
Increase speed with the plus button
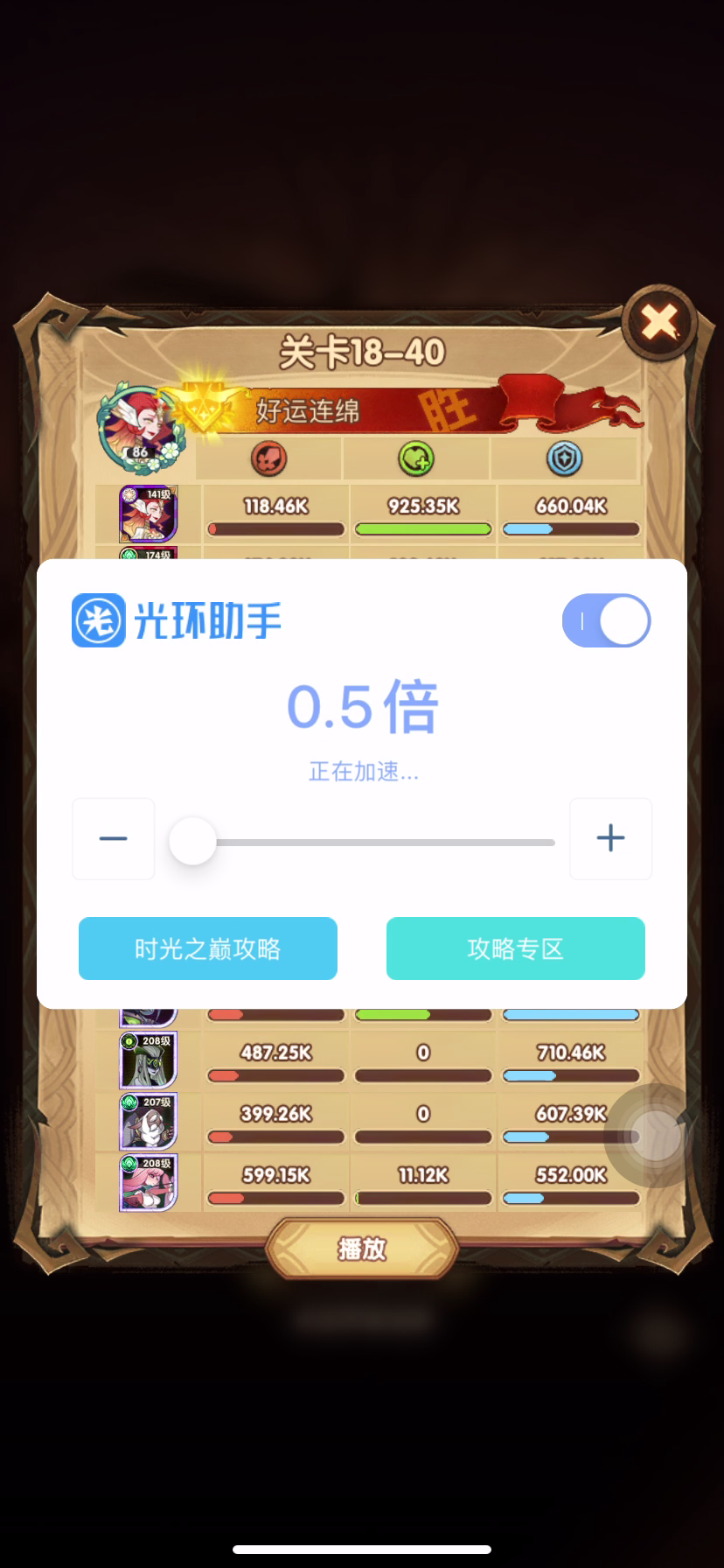tap(610, 838)
